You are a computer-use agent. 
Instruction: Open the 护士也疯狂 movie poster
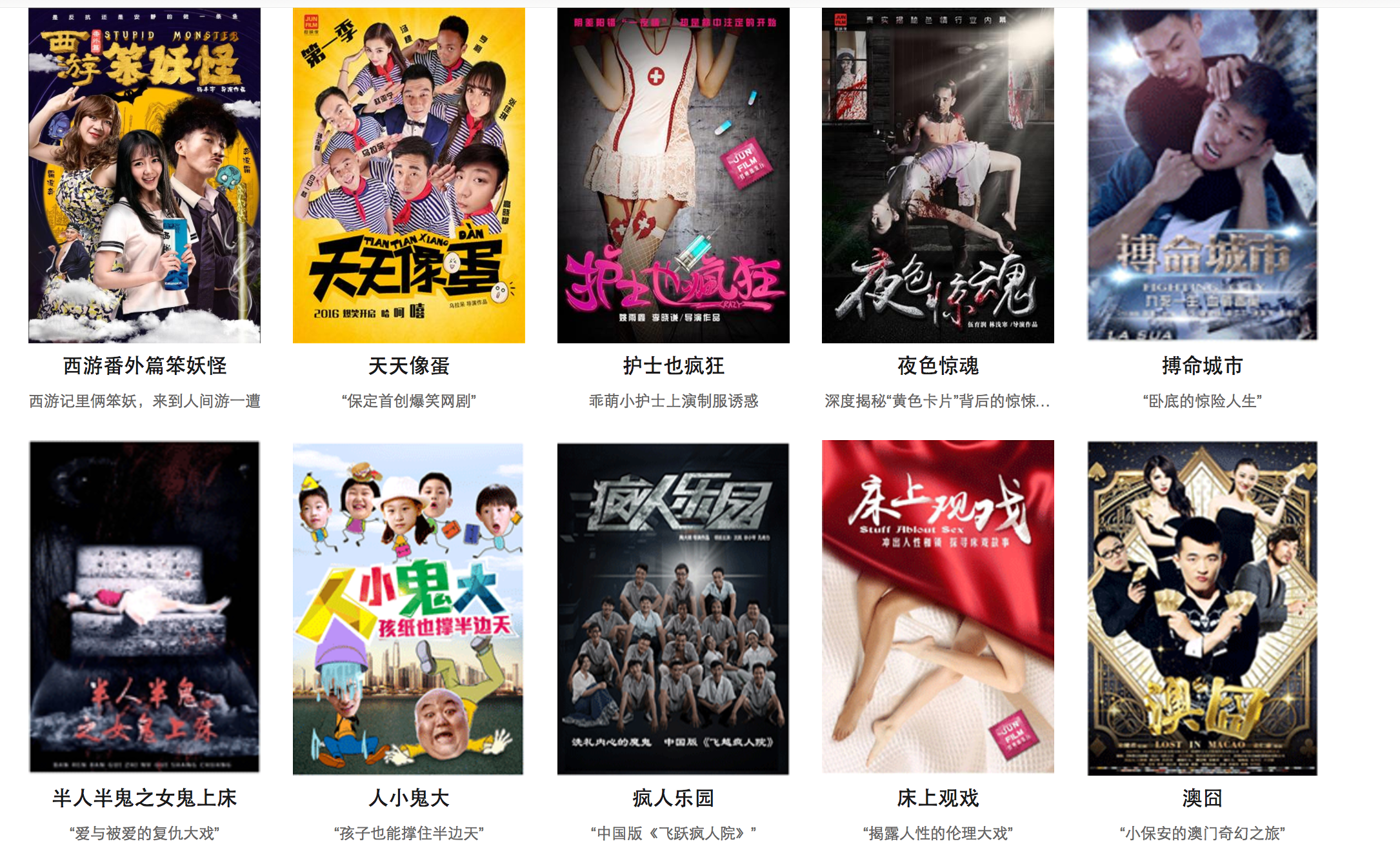[x=674, y=176]
